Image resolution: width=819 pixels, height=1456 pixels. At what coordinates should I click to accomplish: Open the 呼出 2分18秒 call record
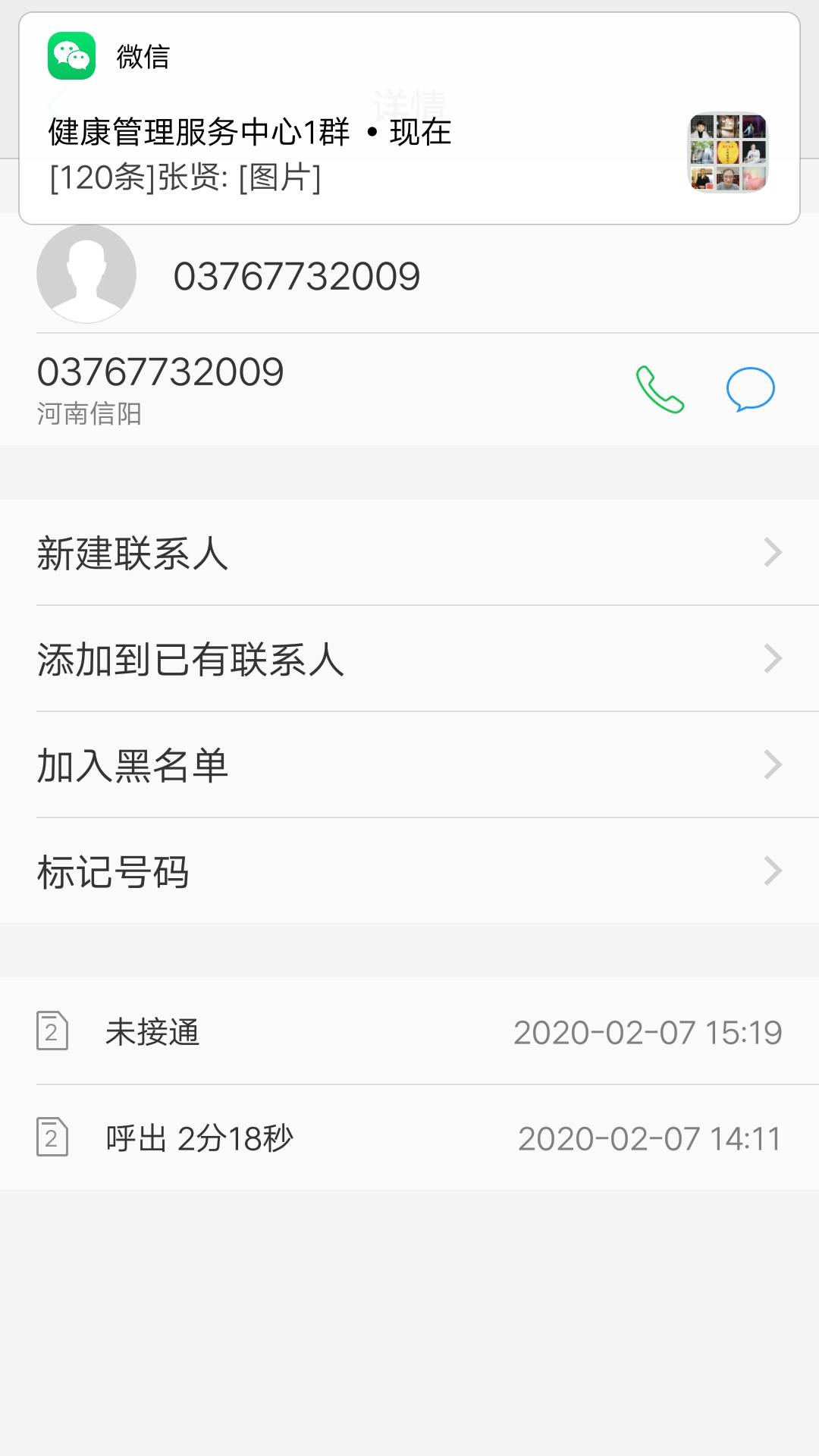[x=409, y=1137]
